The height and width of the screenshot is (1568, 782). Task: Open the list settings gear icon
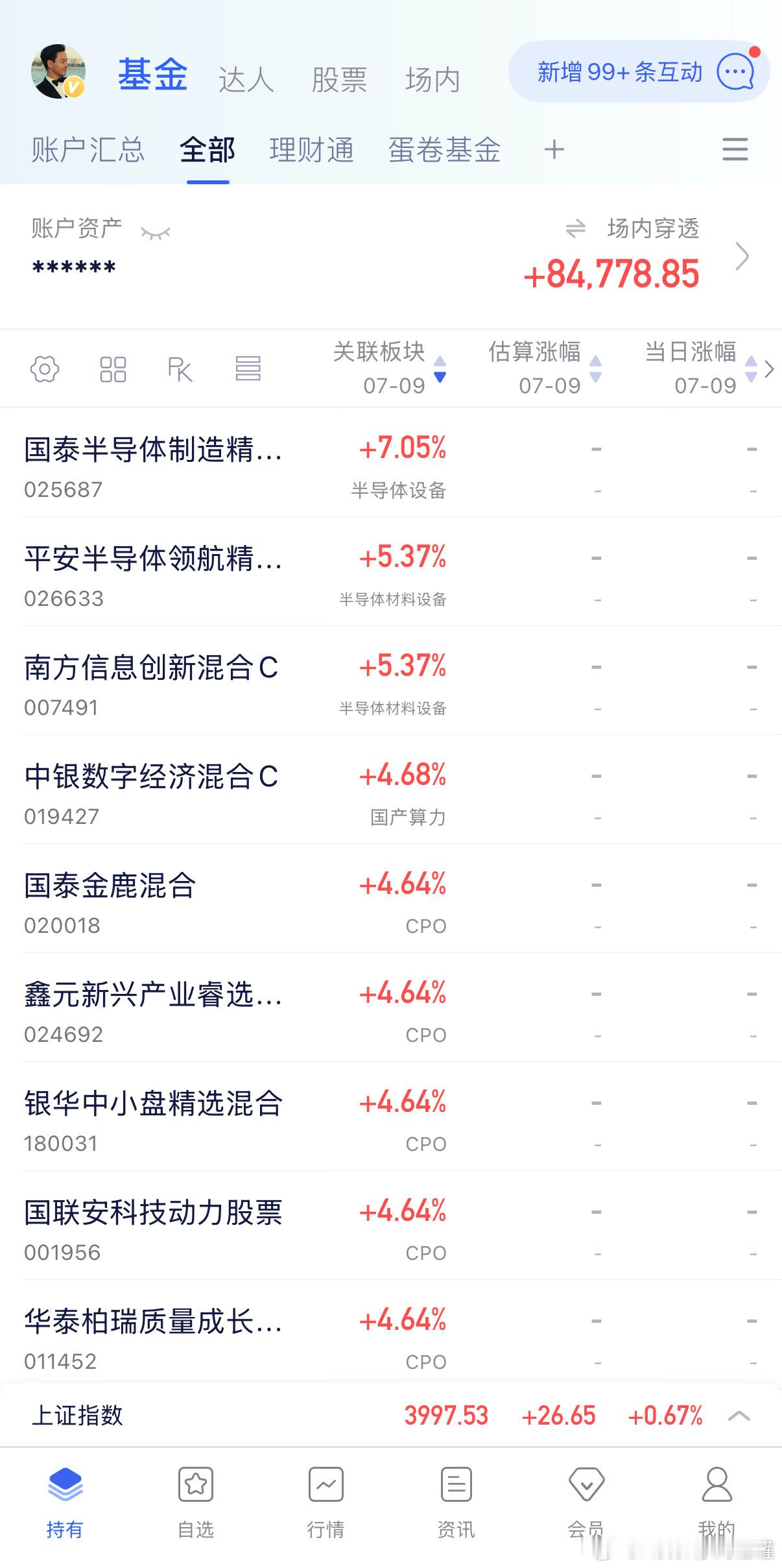click(x=45, y=369)
